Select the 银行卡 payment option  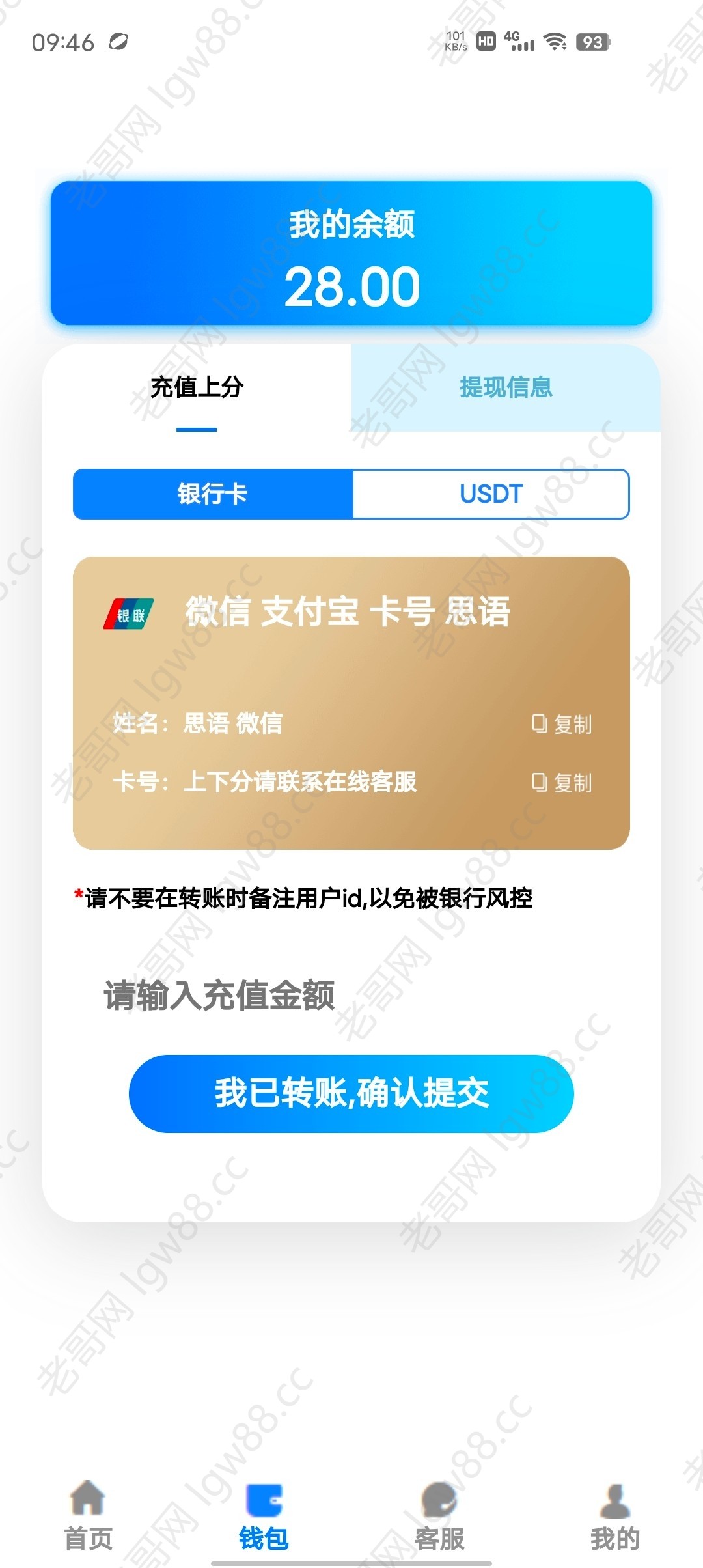point(213,494)
